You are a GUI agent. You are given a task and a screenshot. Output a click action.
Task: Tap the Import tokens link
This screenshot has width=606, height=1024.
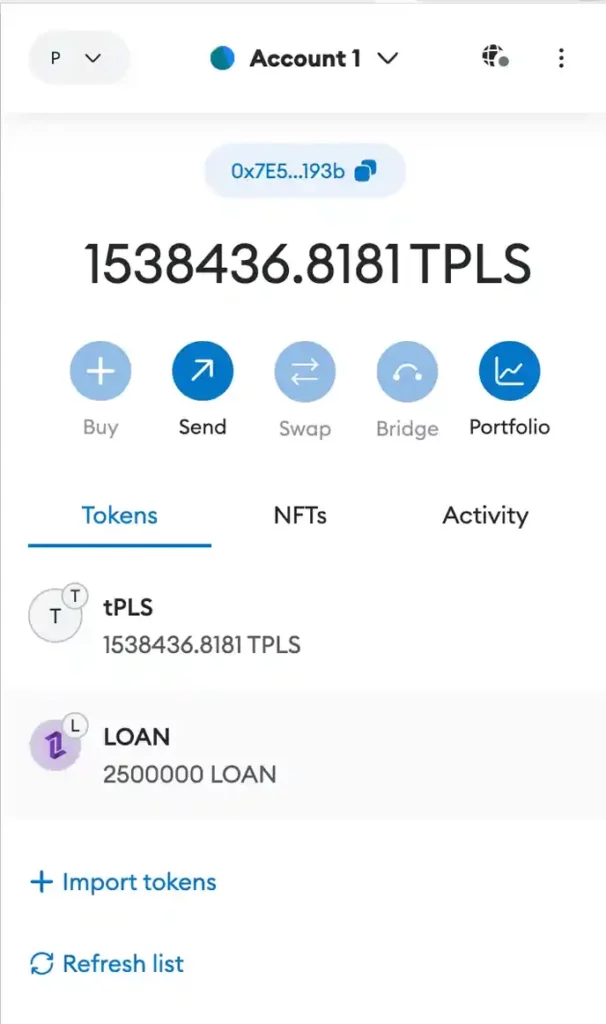click(123, 882)
